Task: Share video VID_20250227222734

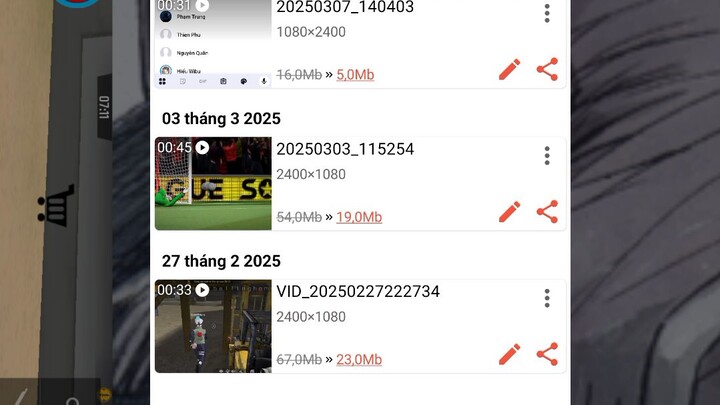Action: (547, 354)
